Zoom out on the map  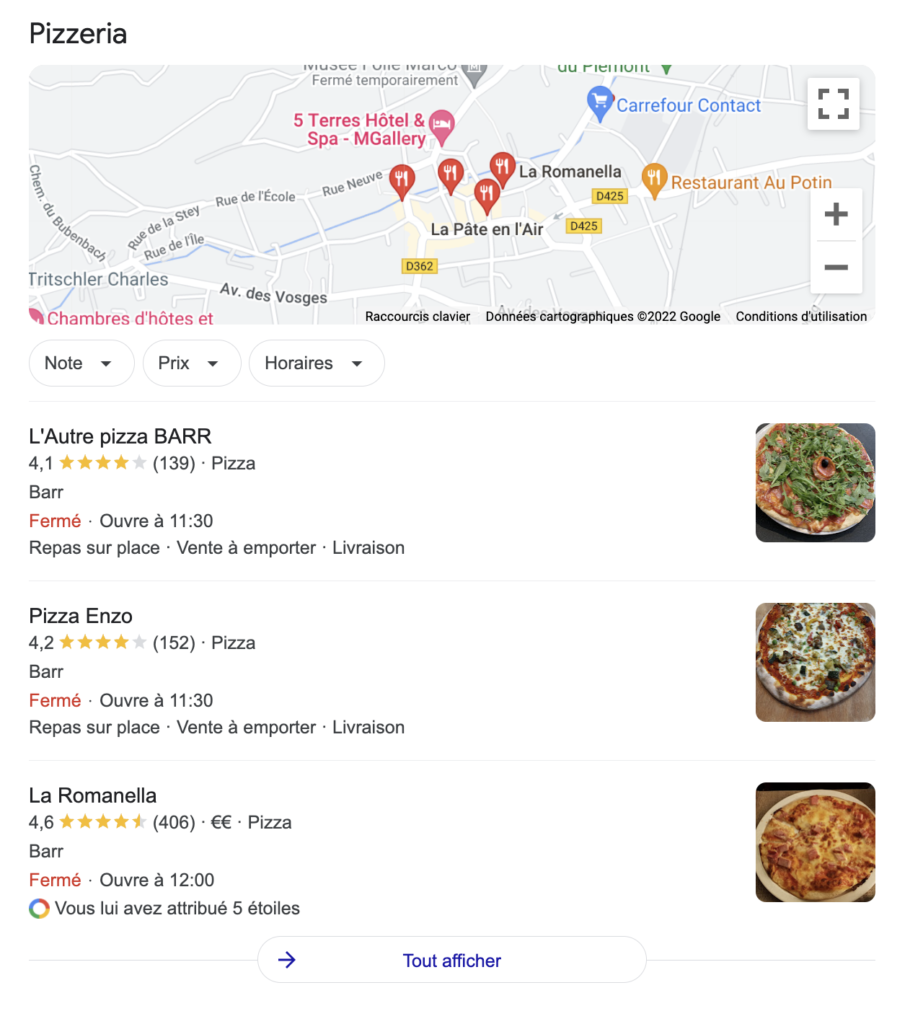[836, 267]
